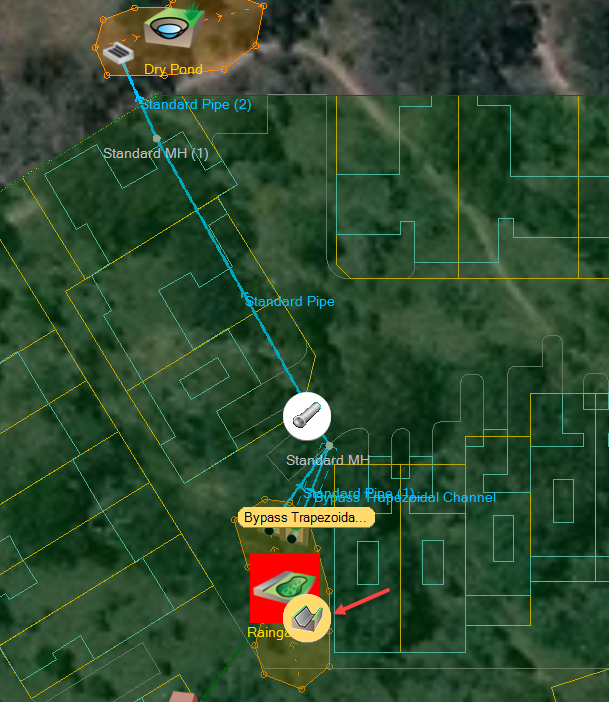Tap the round Standard Pipe icon
This screenshot has width=609, height=702.
307,416
